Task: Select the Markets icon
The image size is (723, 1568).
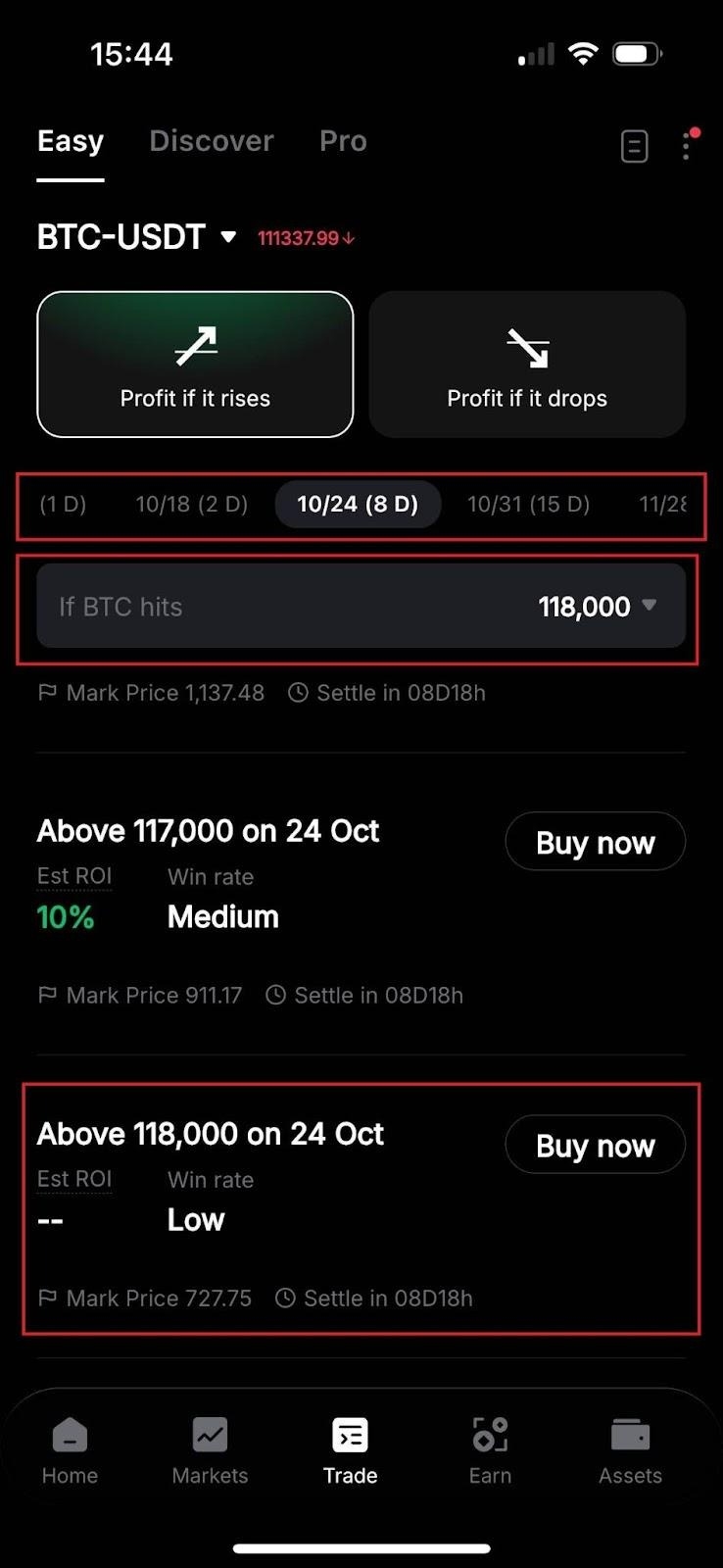Action: point(210,1434)
